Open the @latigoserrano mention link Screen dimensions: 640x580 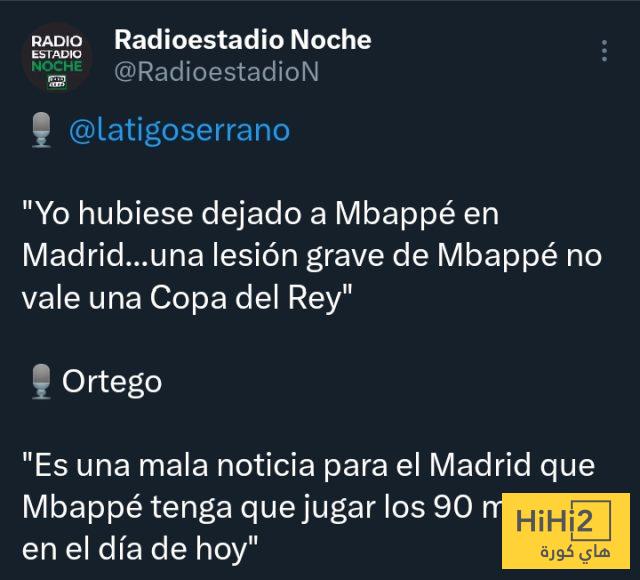coord(179,130)
